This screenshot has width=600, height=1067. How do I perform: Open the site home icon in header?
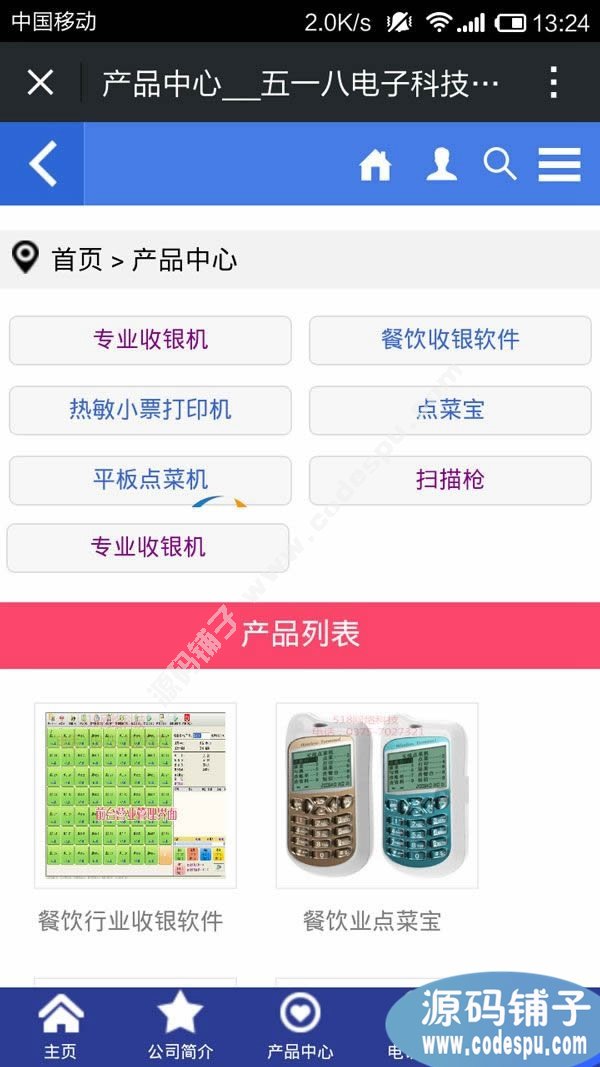[375, 164]
